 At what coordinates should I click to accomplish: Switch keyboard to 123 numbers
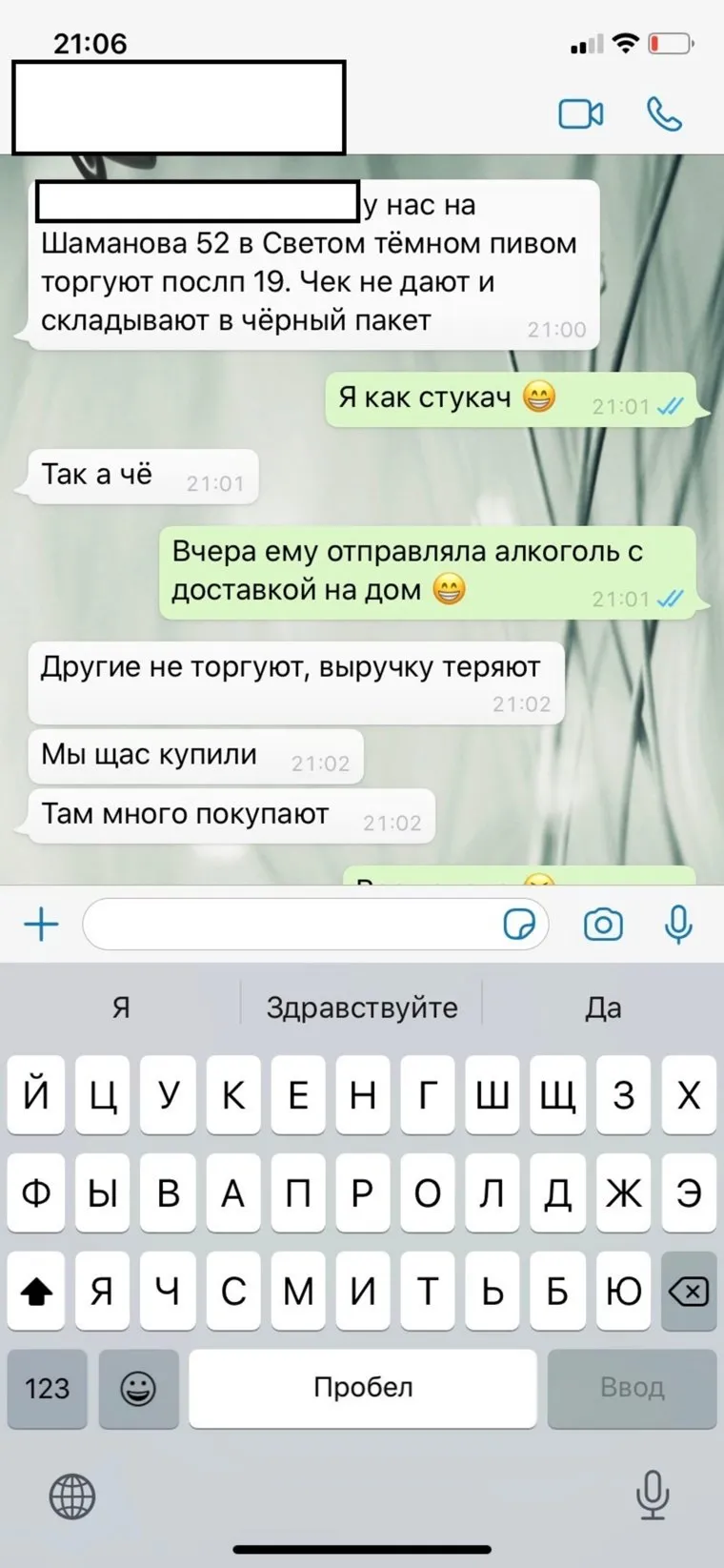tap(47, 1388)
